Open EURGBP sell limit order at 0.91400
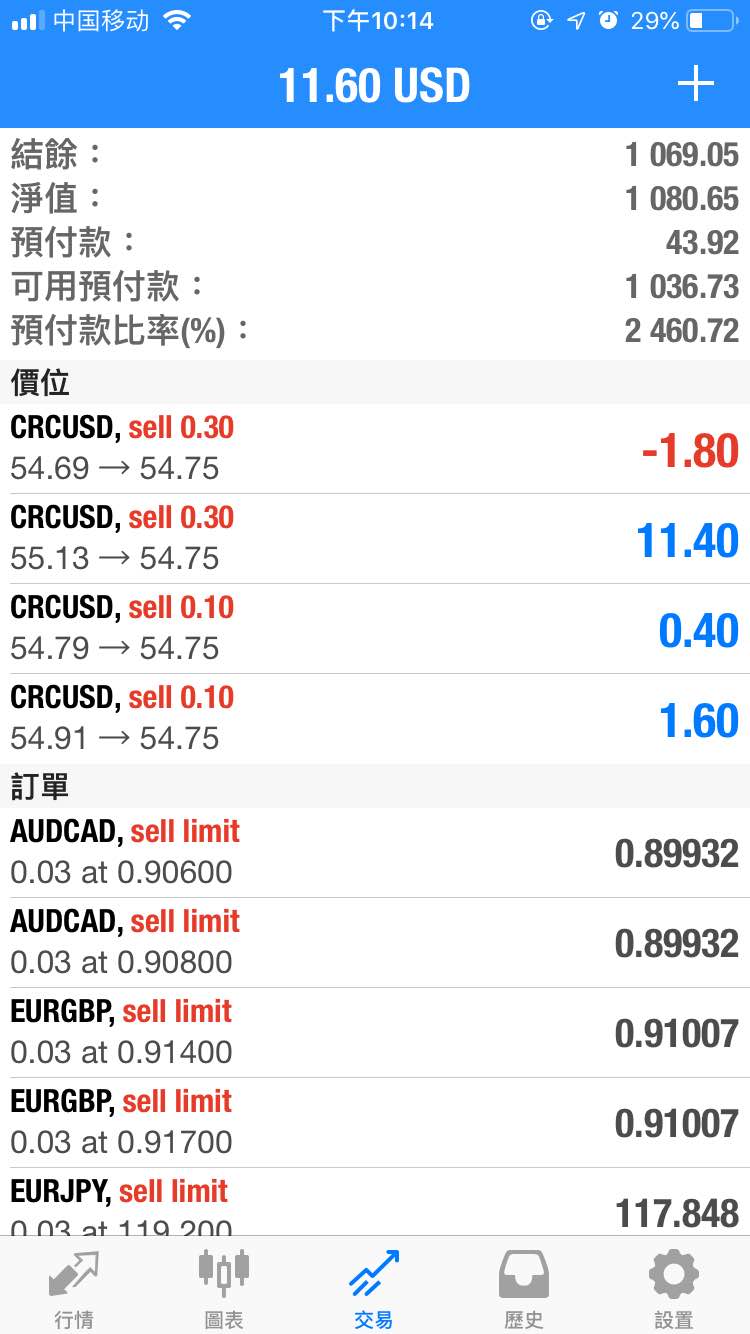Viewport: 750px width, 1334px height. 375,1033
